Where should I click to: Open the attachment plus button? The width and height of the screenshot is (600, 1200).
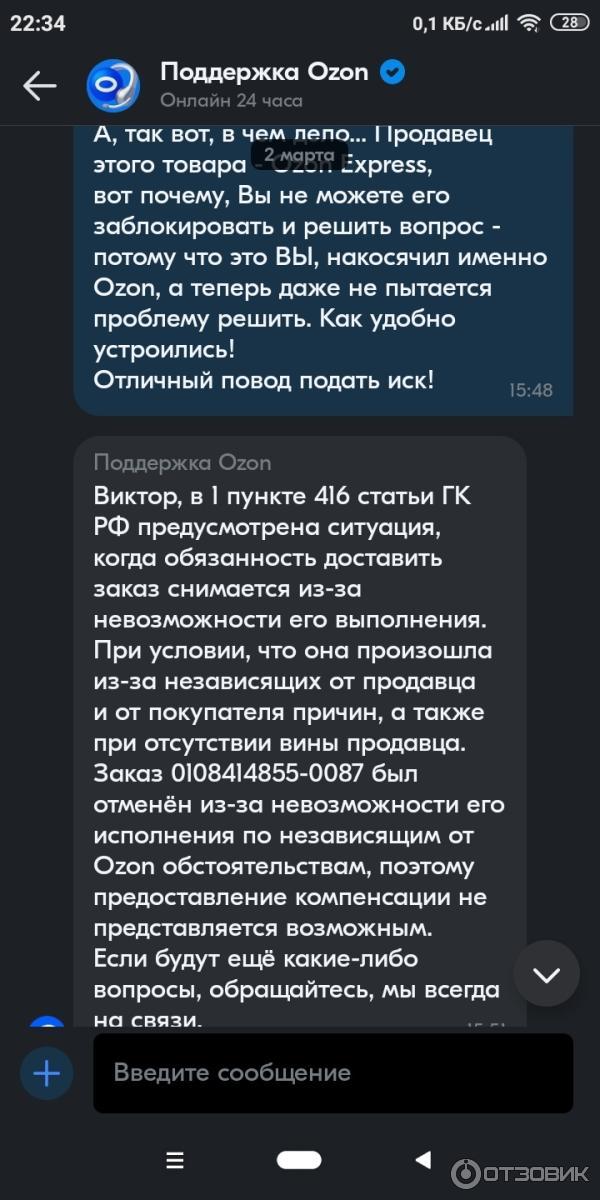(47, 1074)
